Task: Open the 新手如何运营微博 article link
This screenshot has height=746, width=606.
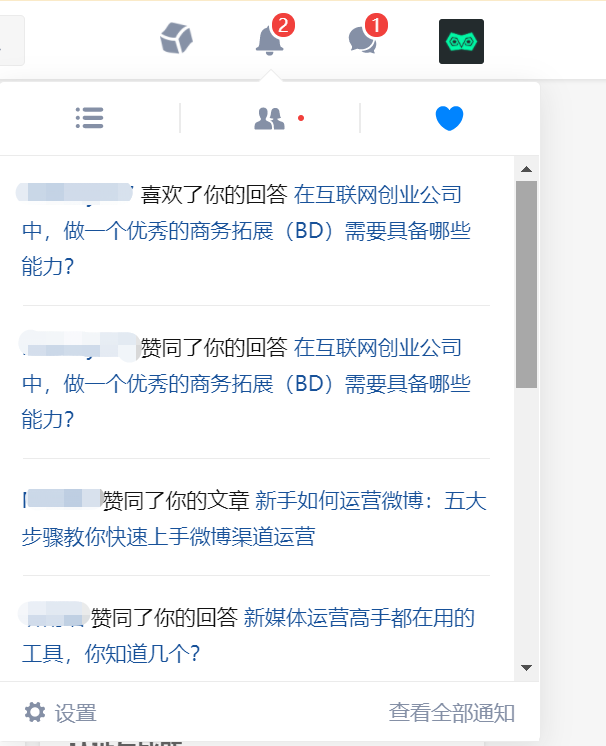Action: pos(370,501)
